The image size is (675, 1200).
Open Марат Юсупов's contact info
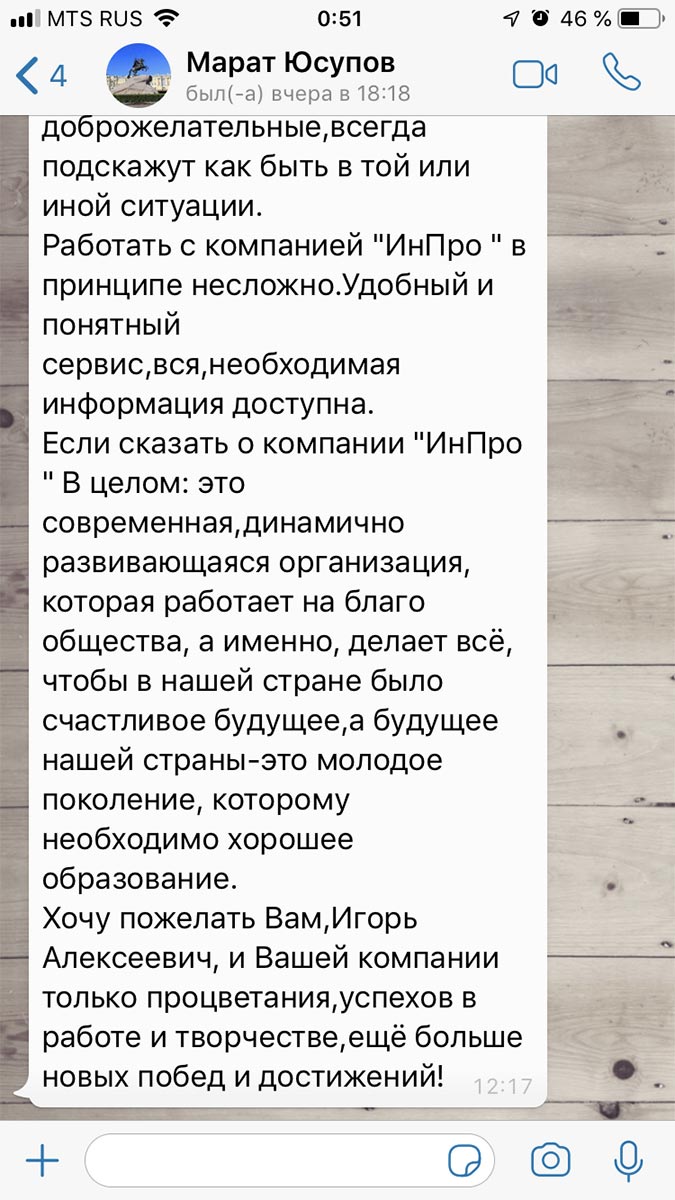pos(290,76)
